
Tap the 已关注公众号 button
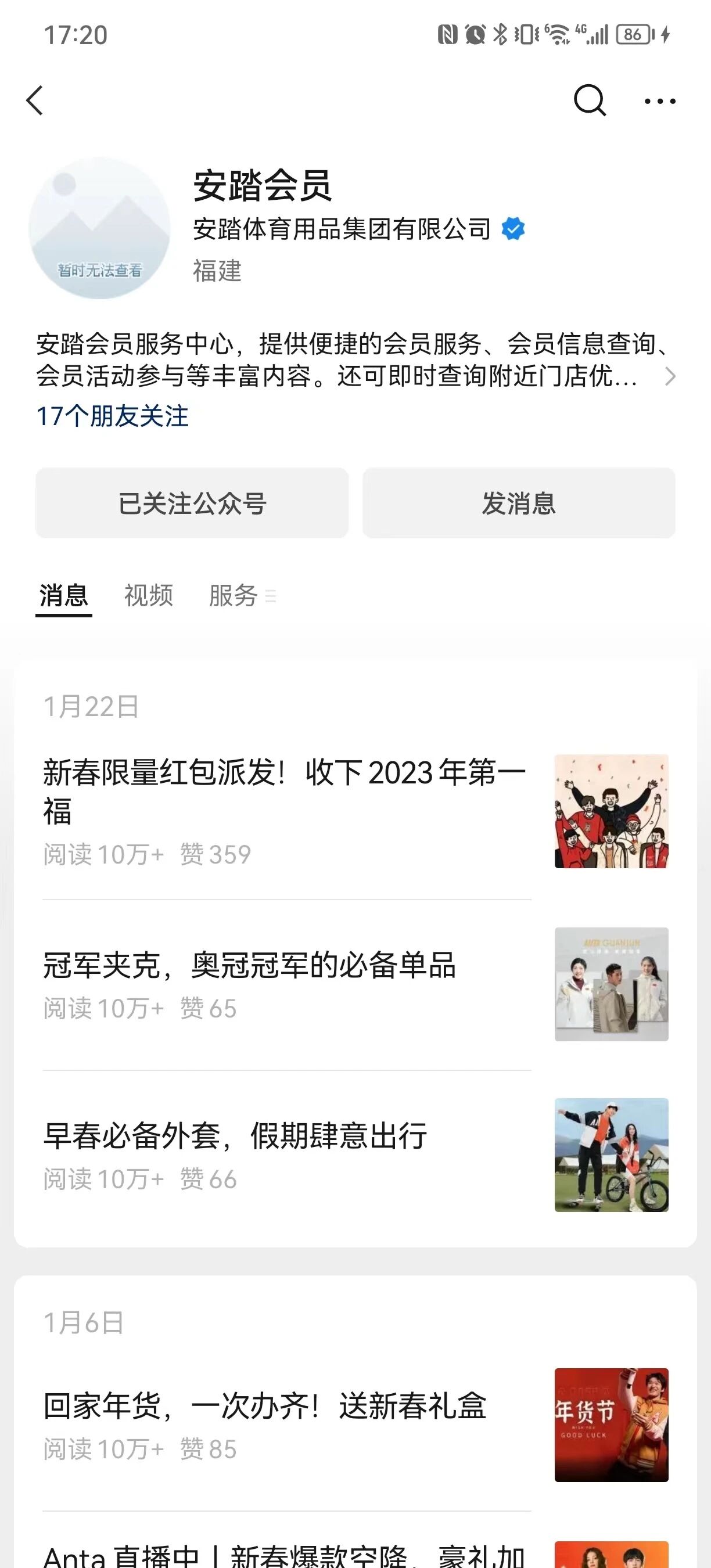click(x=192, y=504)
